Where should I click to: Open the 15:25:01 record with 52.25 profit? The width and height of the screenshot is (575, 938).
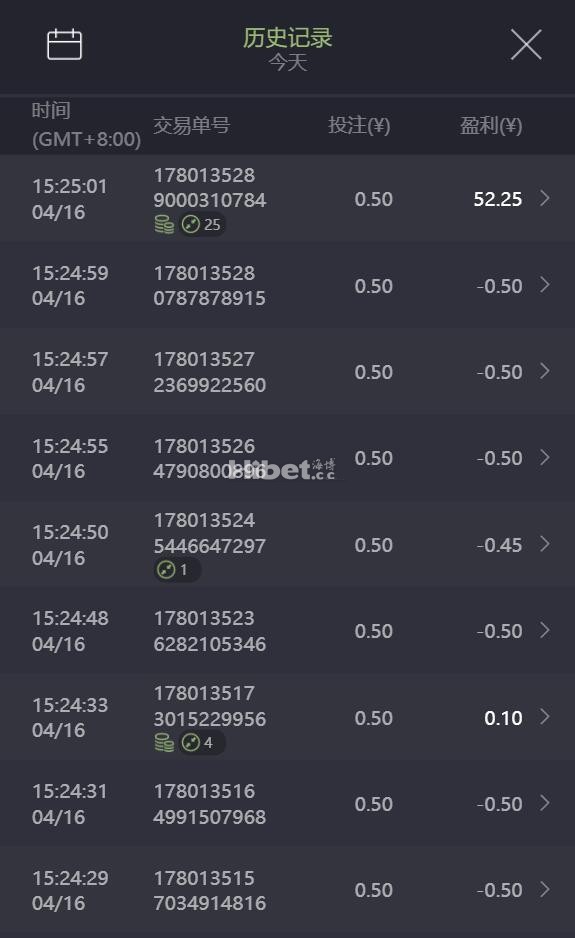click(x=287, y=199)
